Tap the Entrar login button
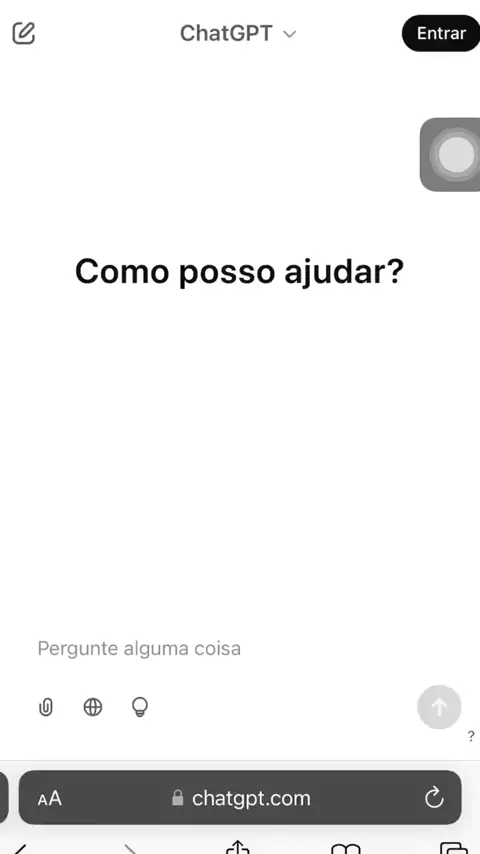 point(441,33)
